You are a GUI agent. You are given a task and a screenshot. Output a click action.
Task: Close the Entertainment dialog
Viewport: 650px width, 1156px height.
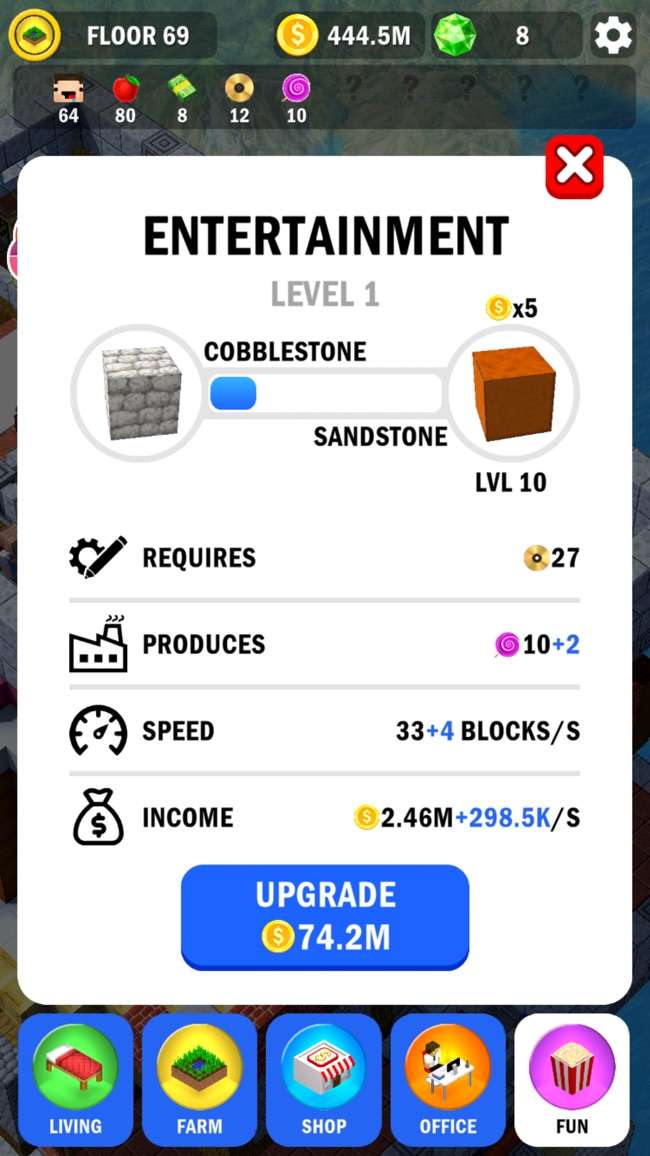[x=574, y=168]
